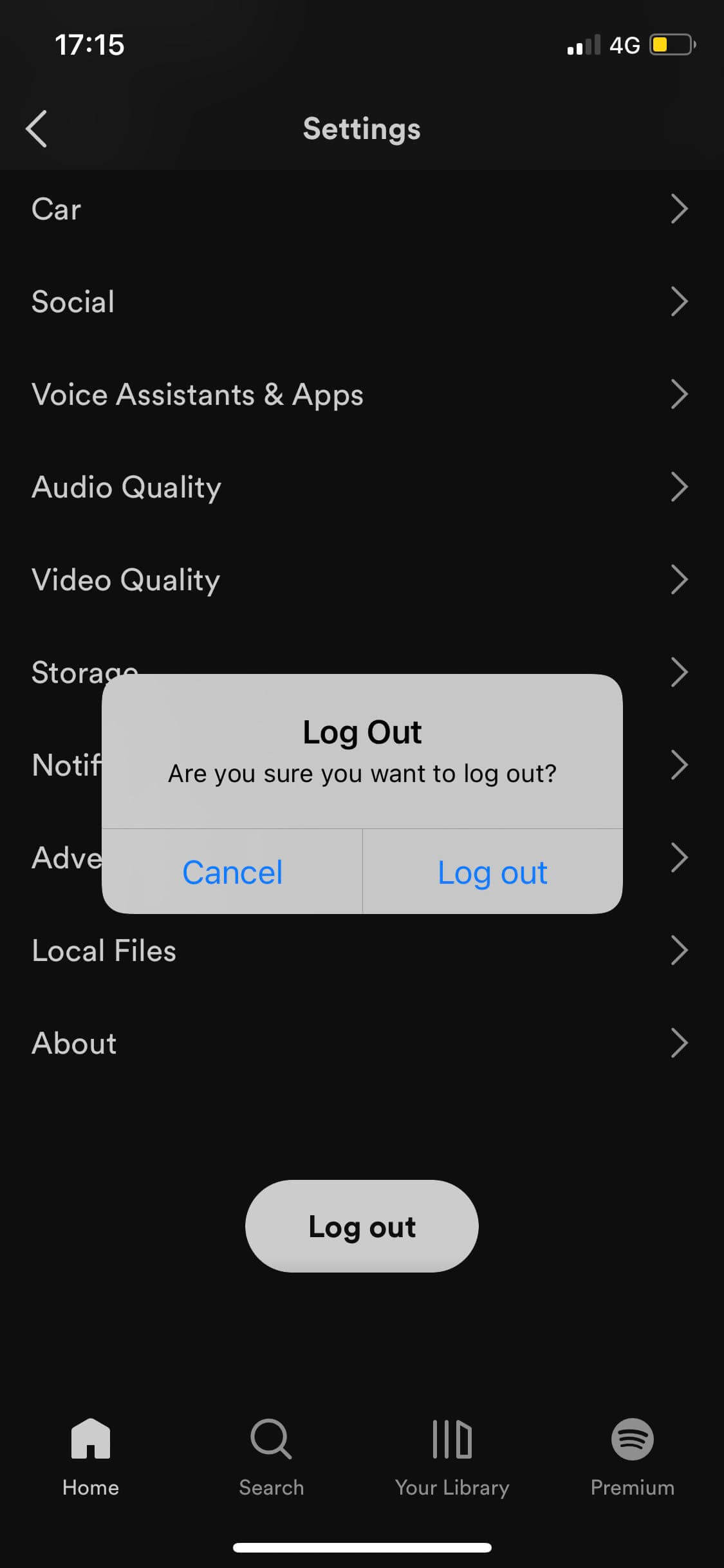Image resolution: width=724 pixels, height=1568 pixels.
Task: Cancel the log out dialog
Action: tap(232, 872)
